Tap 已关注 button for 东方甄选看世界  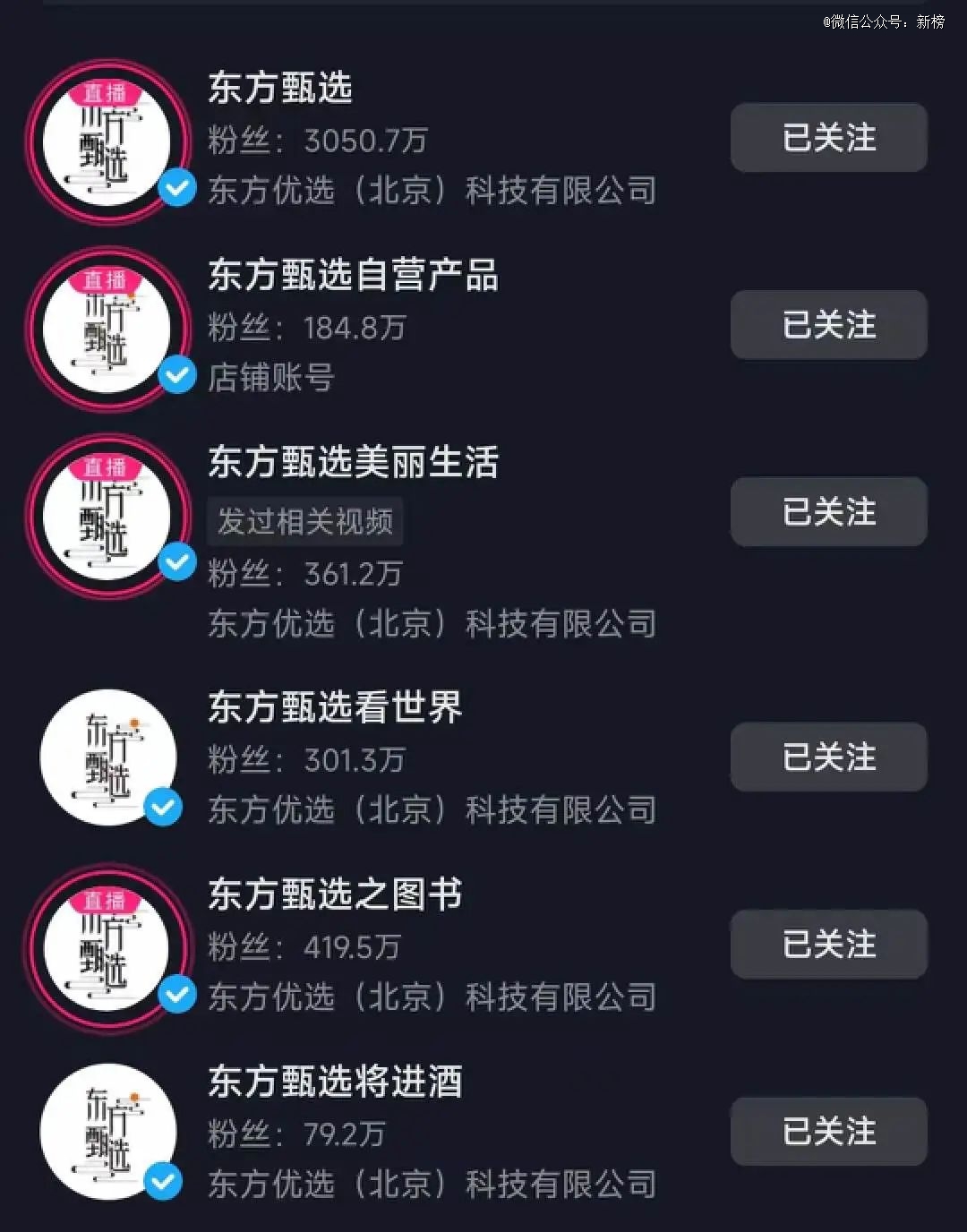pos(828,757)
